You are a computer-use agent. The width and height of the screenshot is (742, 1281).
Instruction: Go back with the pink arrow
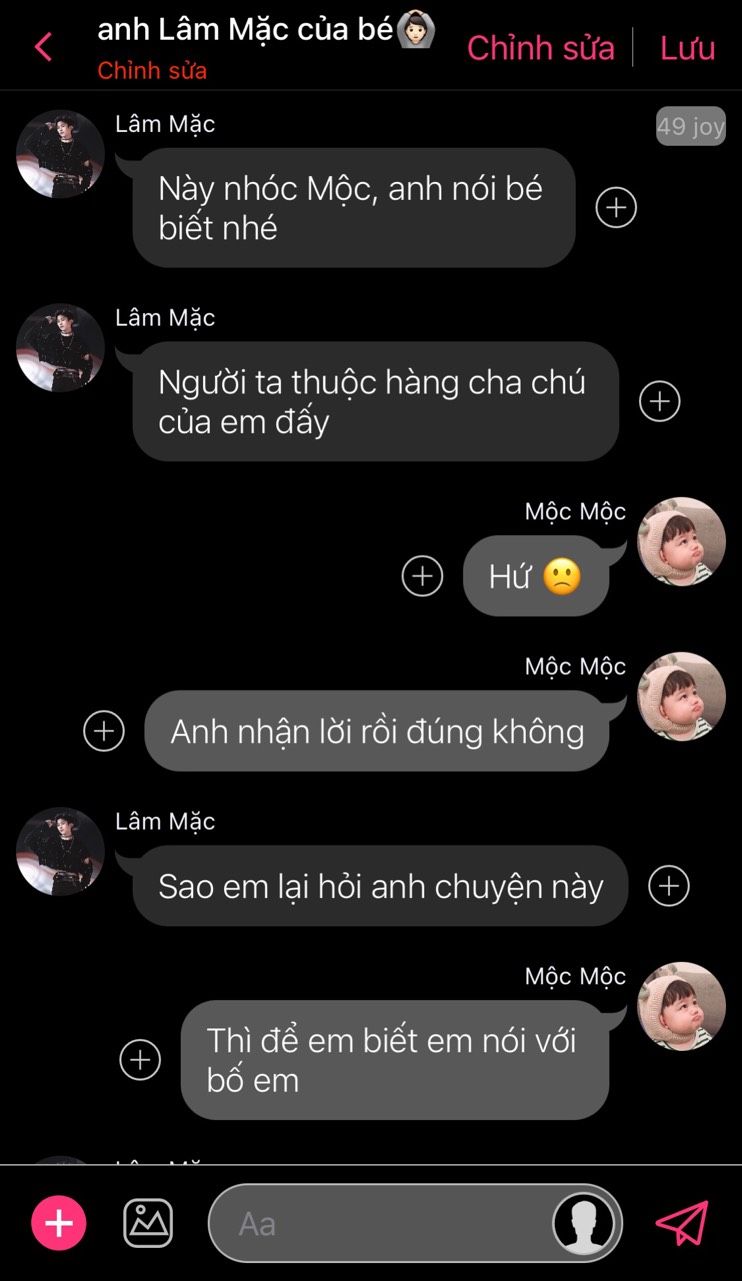[x=43, y=47]
